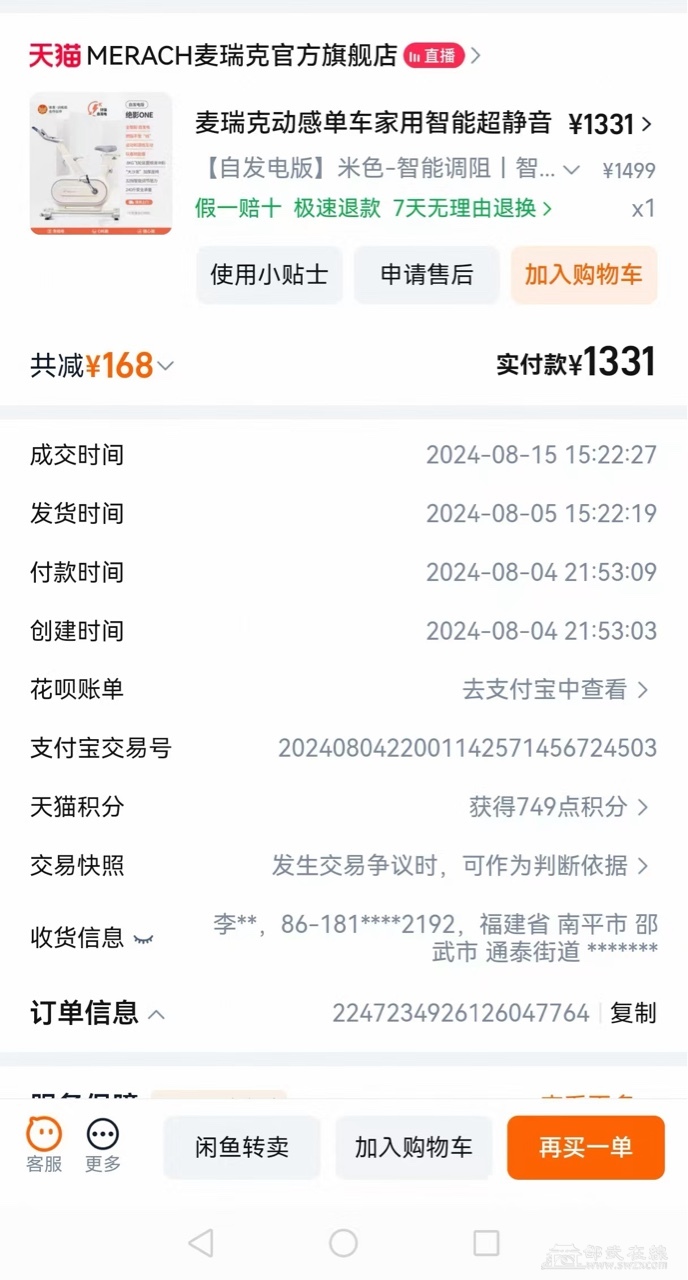This screenshot has height=1280, width=688.
Task: Go back using the system back button
Action: [x=200, y=1243]
